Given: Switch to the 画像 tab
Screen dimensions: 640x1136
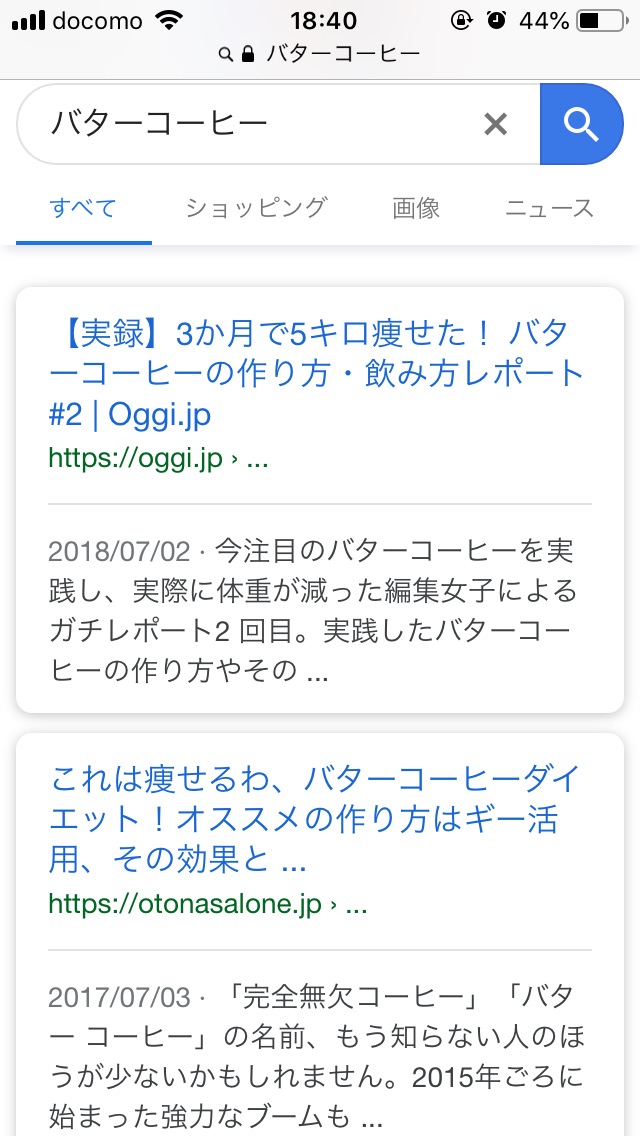Looking at the screenshot, I should [x=416, y=208].
